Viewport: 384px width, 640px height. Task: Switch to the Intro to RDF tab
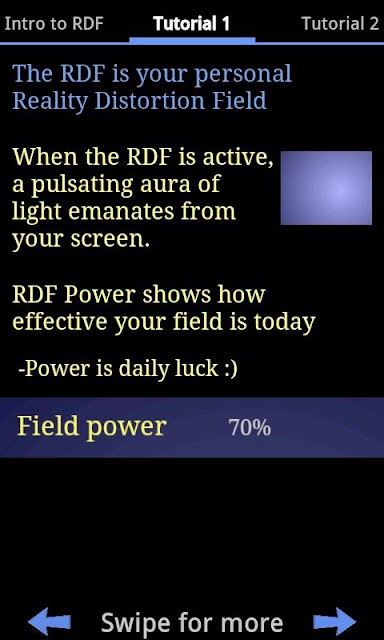(x=53, y=24)
